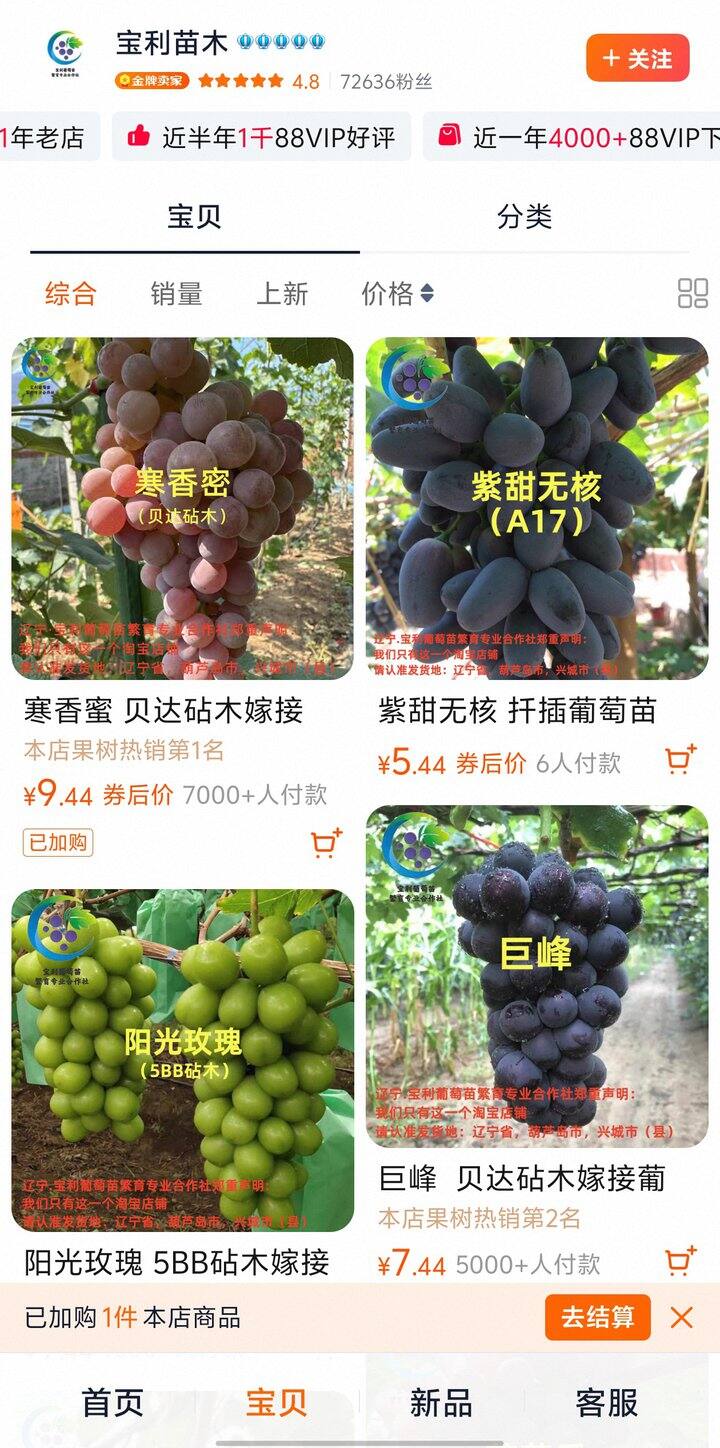Sort products by 价格
720x1448 pixels.
[397, 293]
